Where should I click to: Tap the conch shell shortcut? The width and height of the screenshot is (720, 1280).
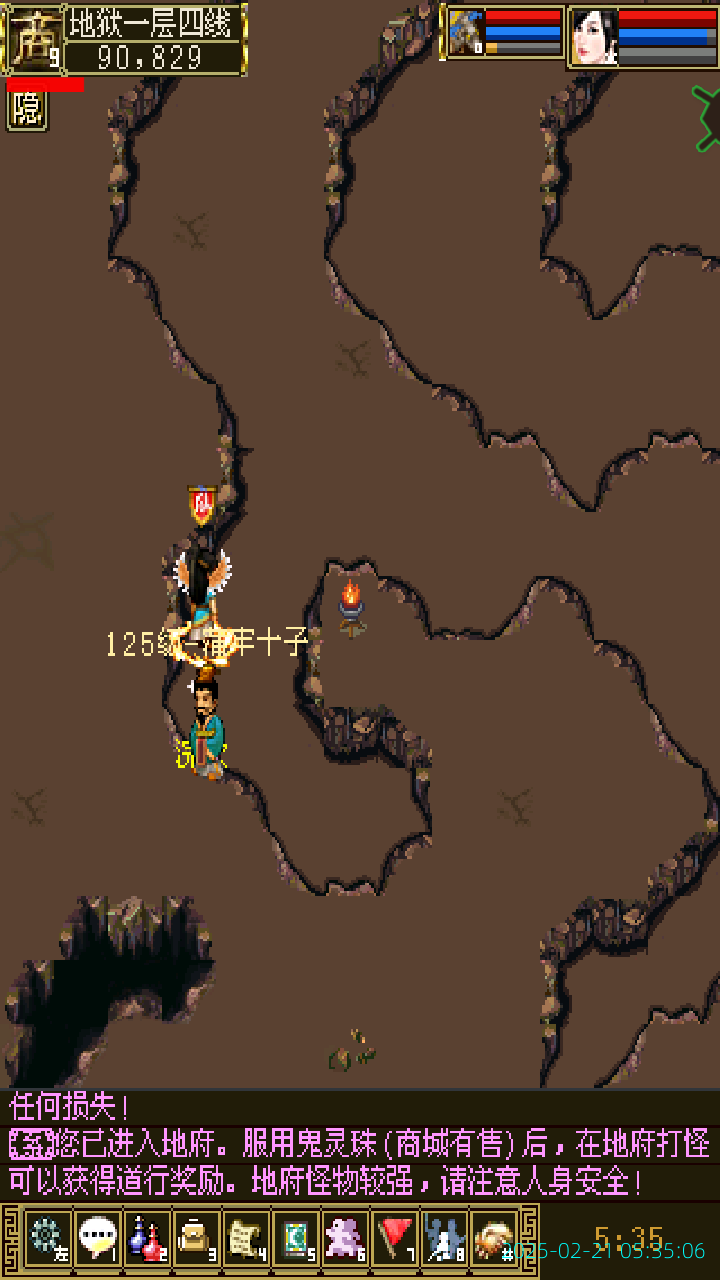point(493,1238)
